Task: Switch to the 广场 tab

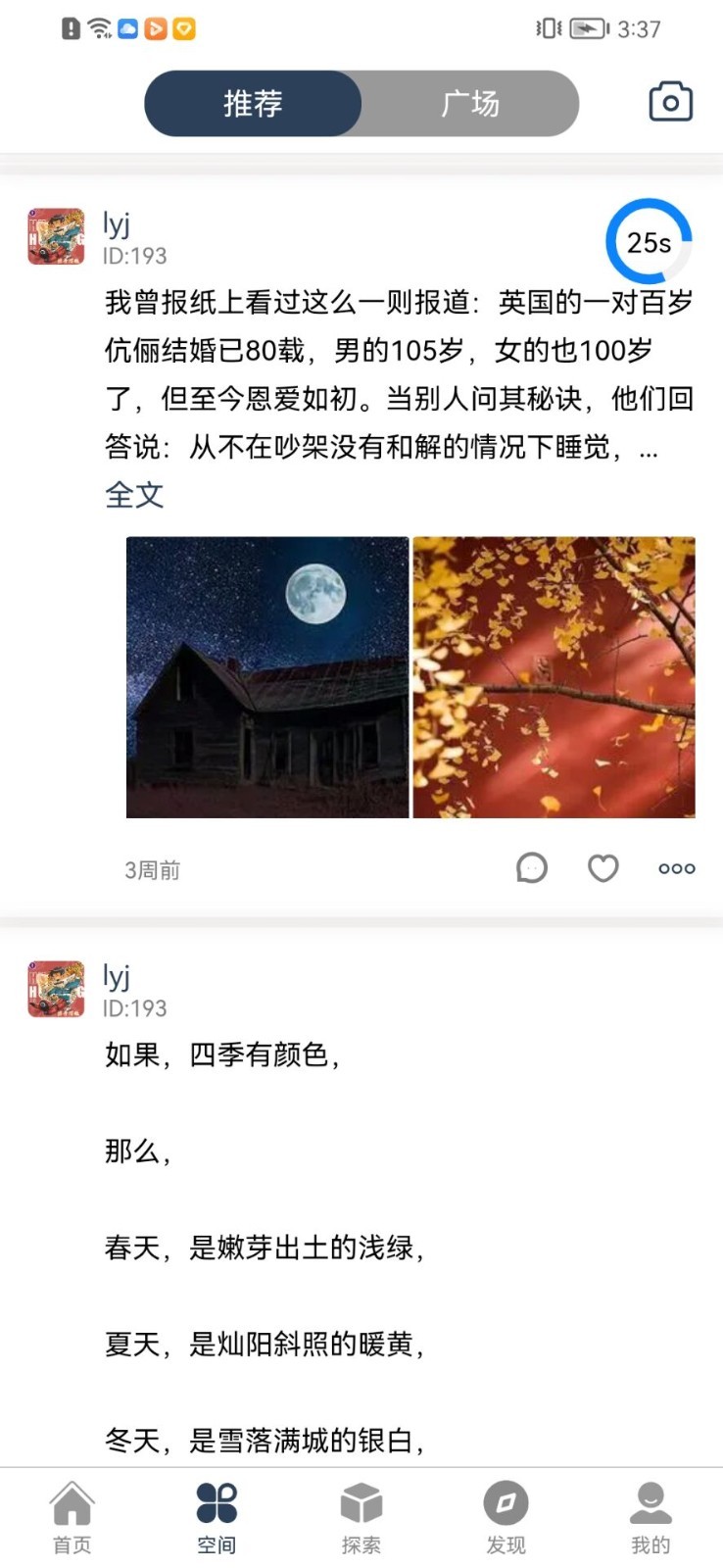Action: [x=470, y=103]
